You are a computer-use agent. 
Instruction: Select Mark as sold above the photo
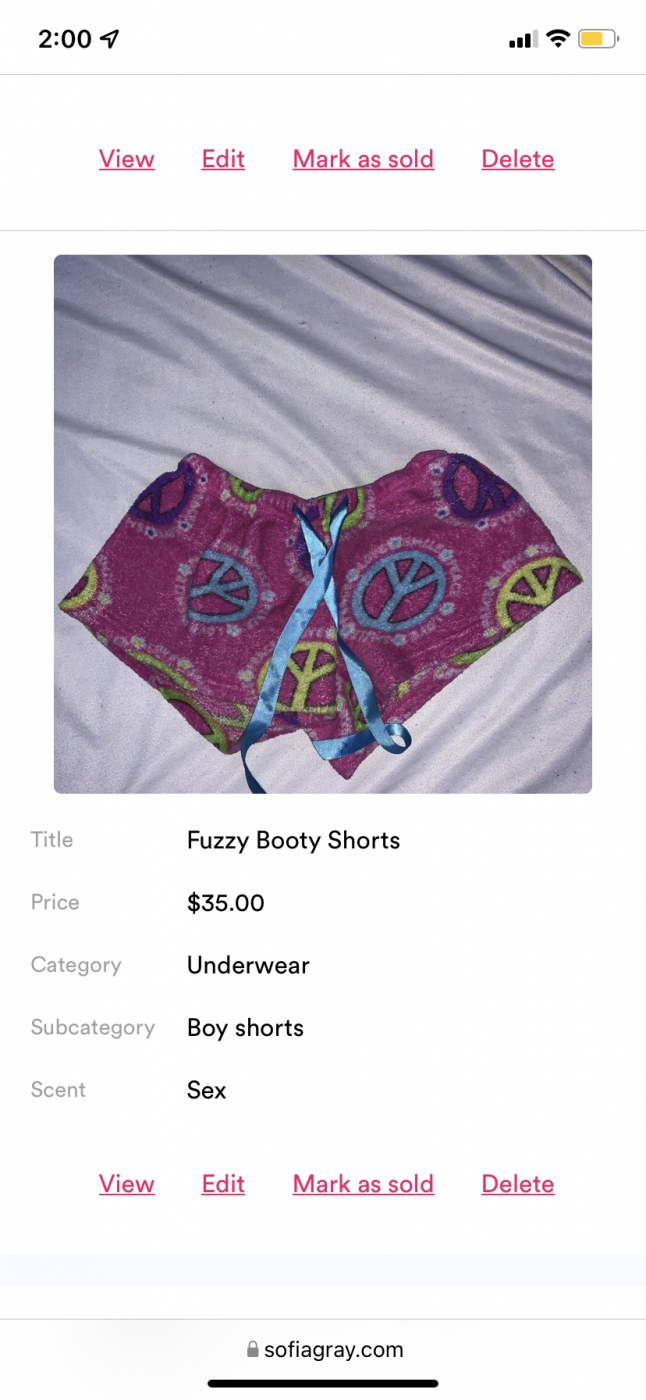[x=363, y=159]
